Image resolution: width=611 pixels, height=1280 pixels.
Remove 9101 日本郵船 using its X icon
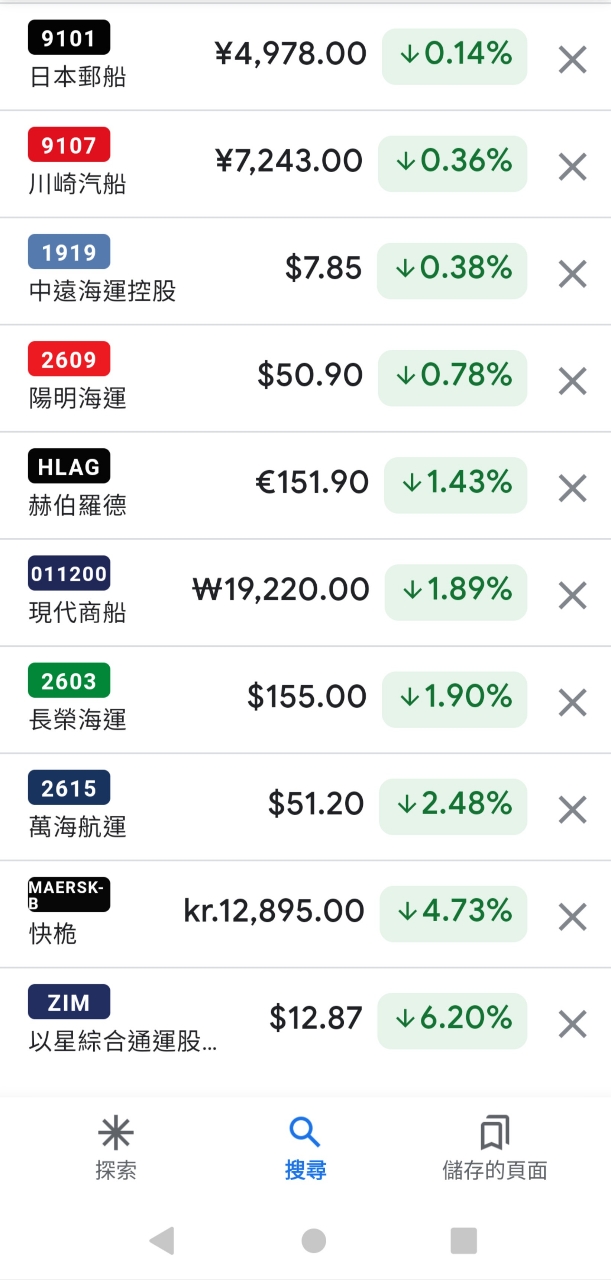[572, 60]
